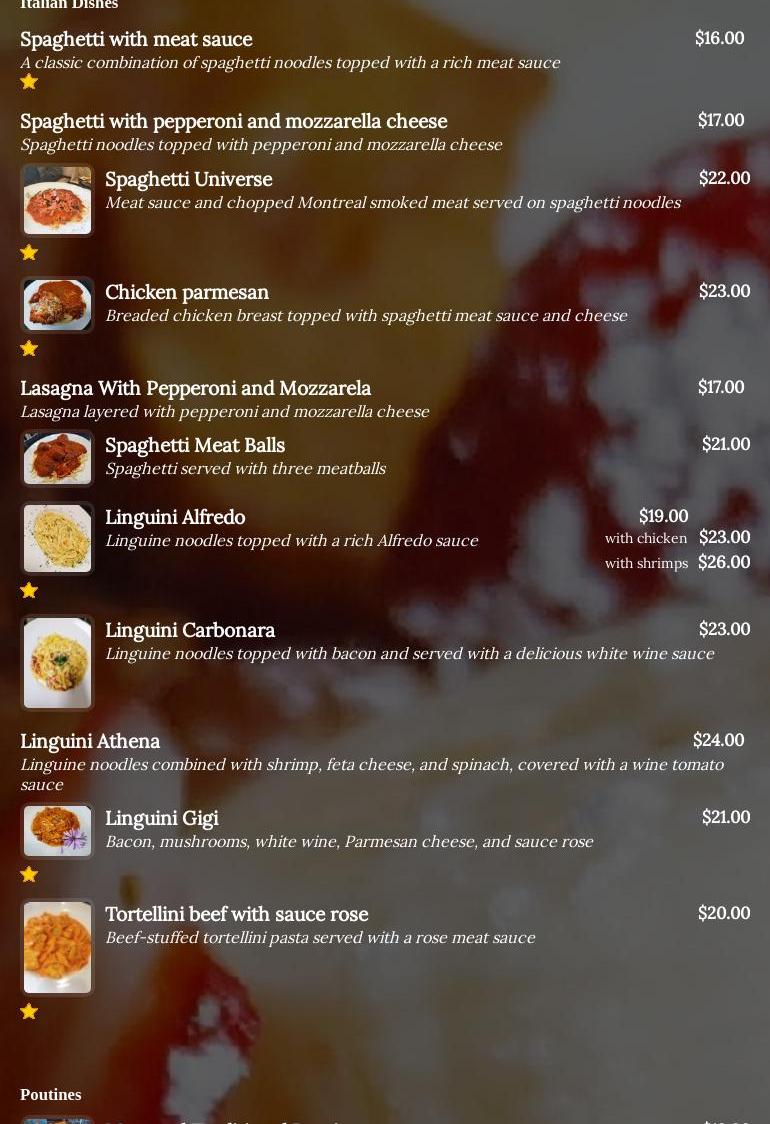View the Linguini Gigi dish picture
The height and width of the screenshot is (1124, 770).
57,830
